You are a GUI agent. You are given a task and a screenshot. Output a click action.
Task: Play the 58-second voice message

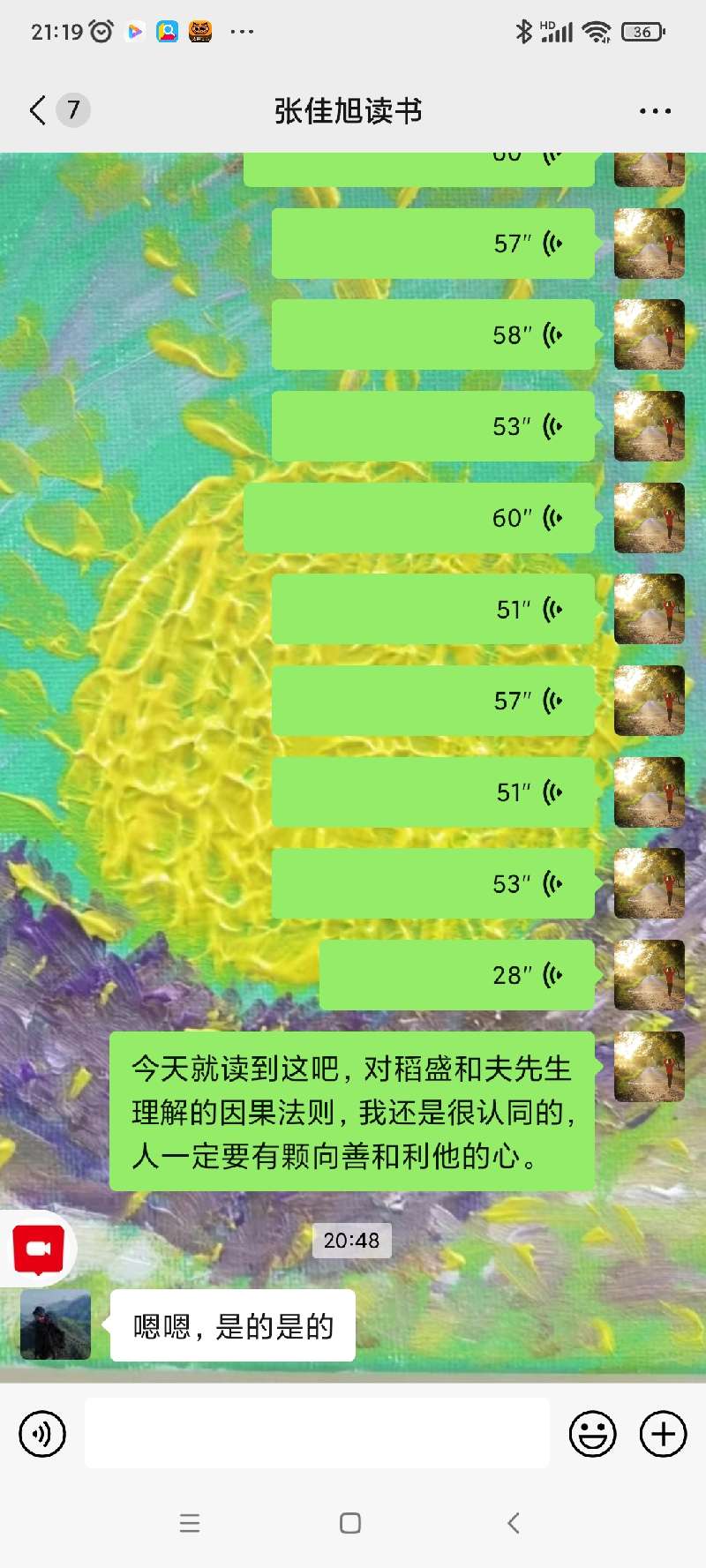click(x=432, y=335)
